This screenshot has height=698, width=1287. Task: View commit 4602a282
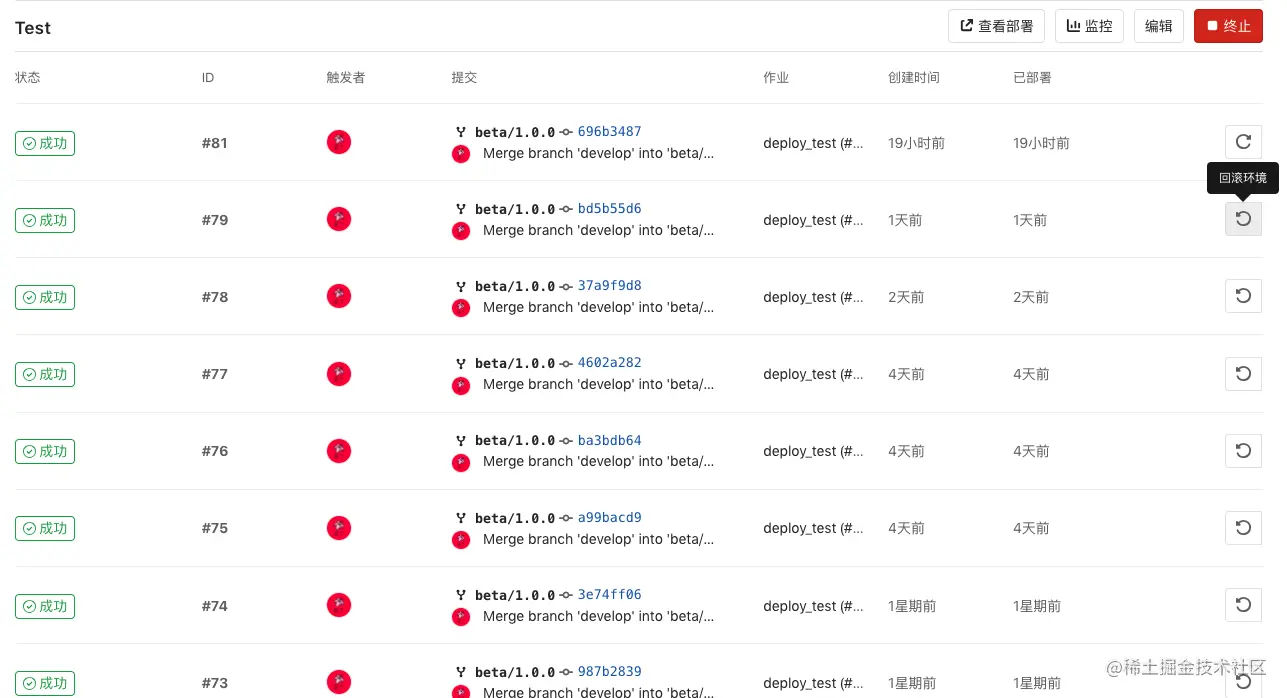tap(609, 363)
